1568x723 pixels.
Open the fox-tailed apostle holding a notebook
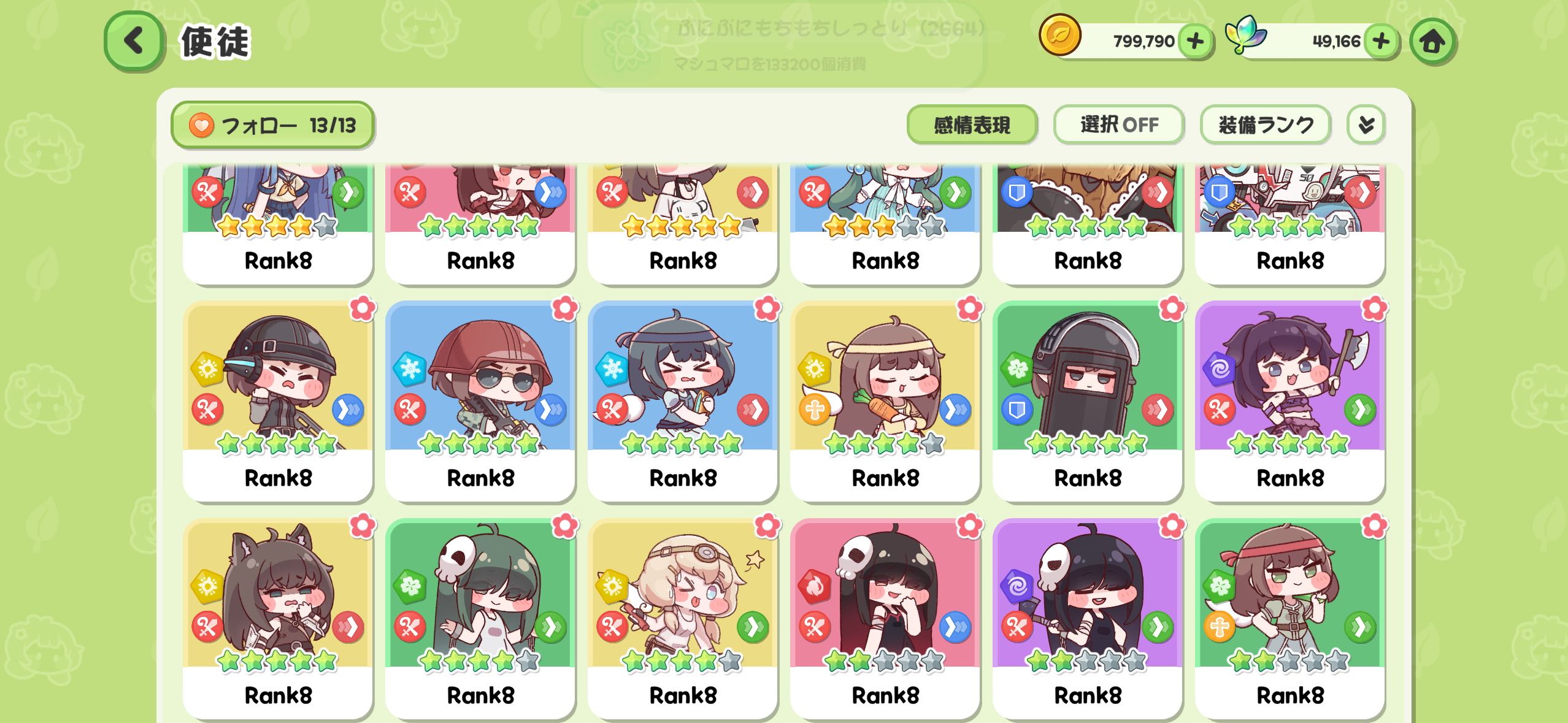point(682,392)
